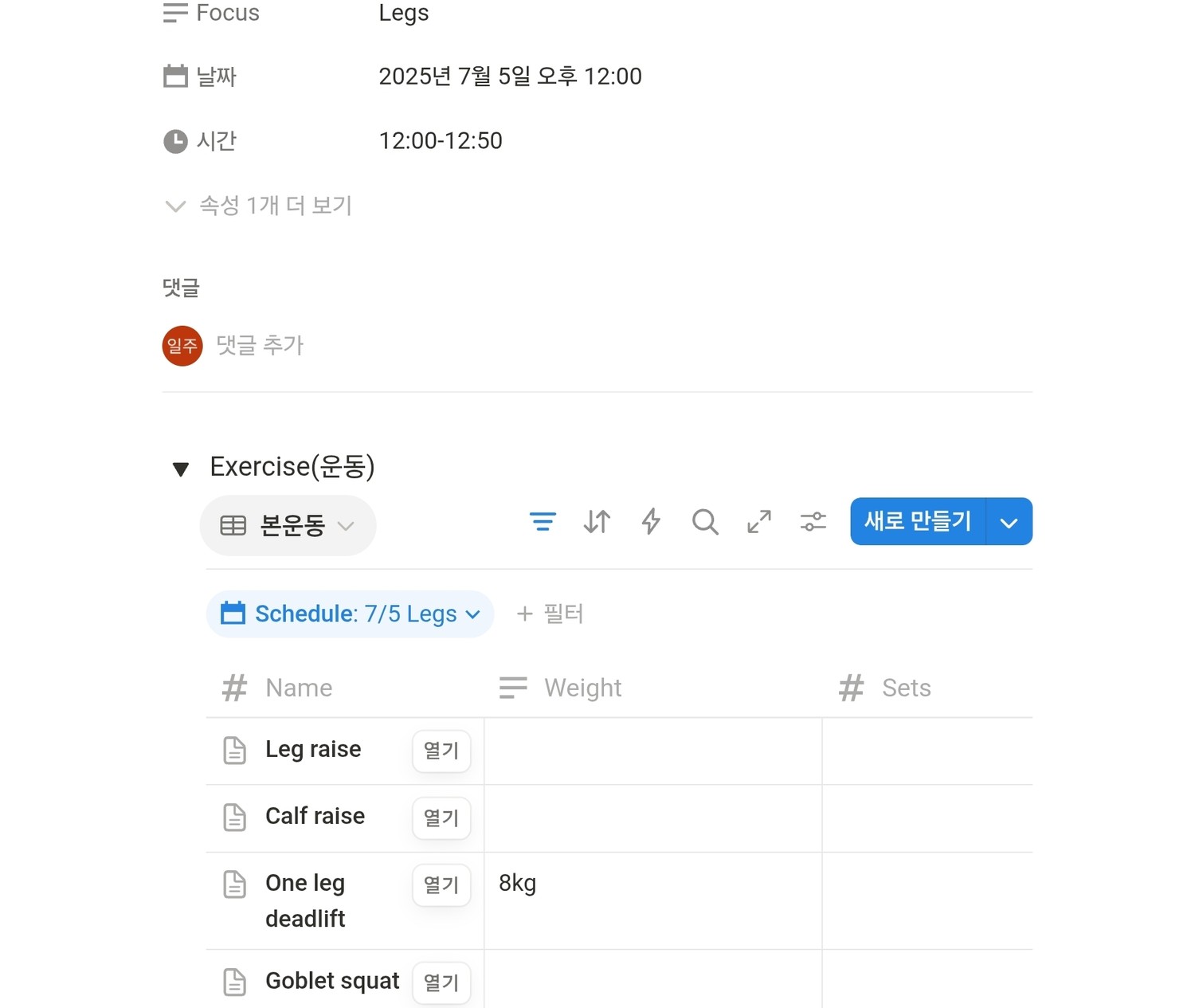Edit the 날짜 date property value

(x=510, y=76)
